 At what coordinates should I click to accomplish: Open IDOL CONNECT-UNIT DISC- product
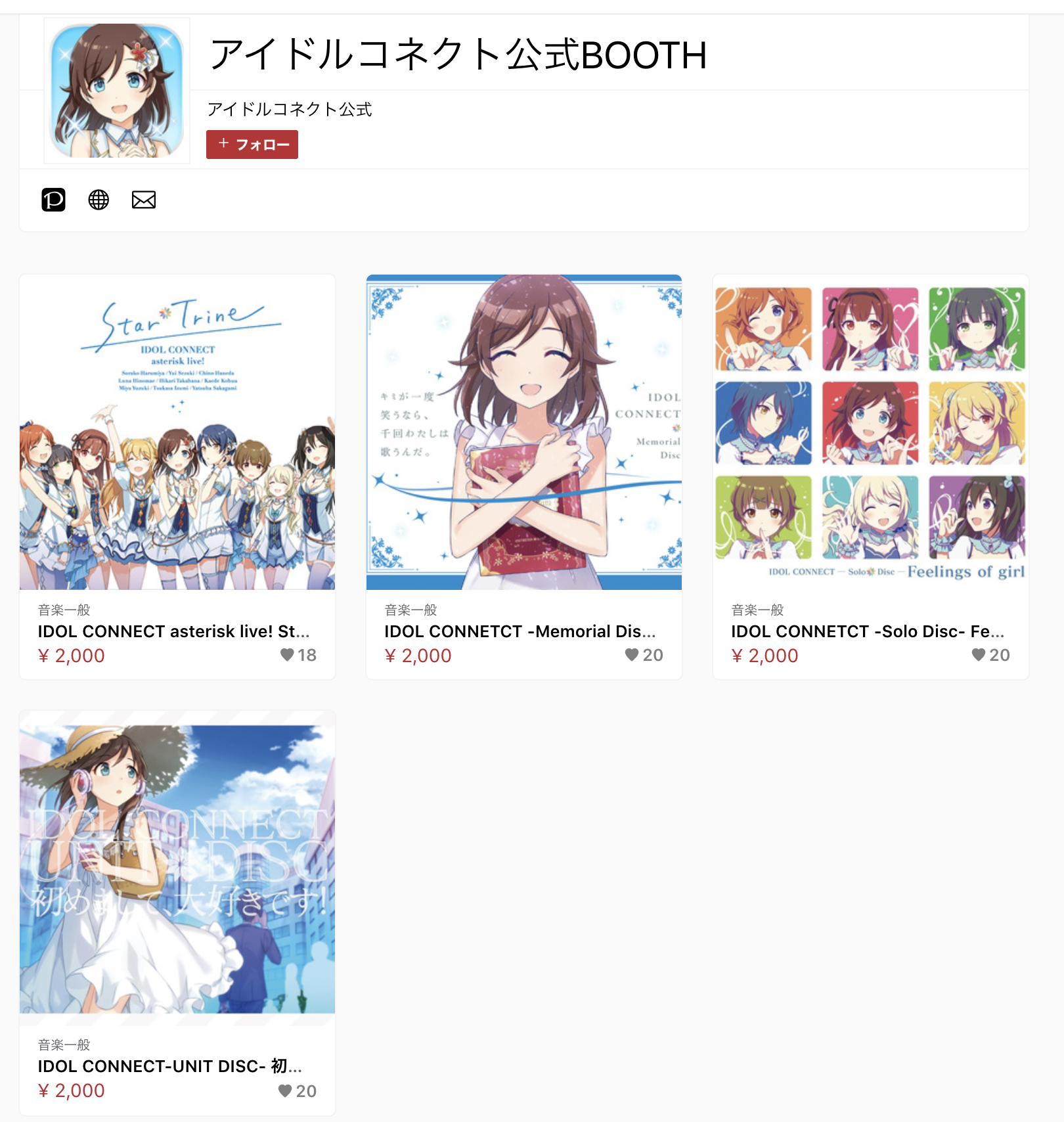[x=169, y=1066]
